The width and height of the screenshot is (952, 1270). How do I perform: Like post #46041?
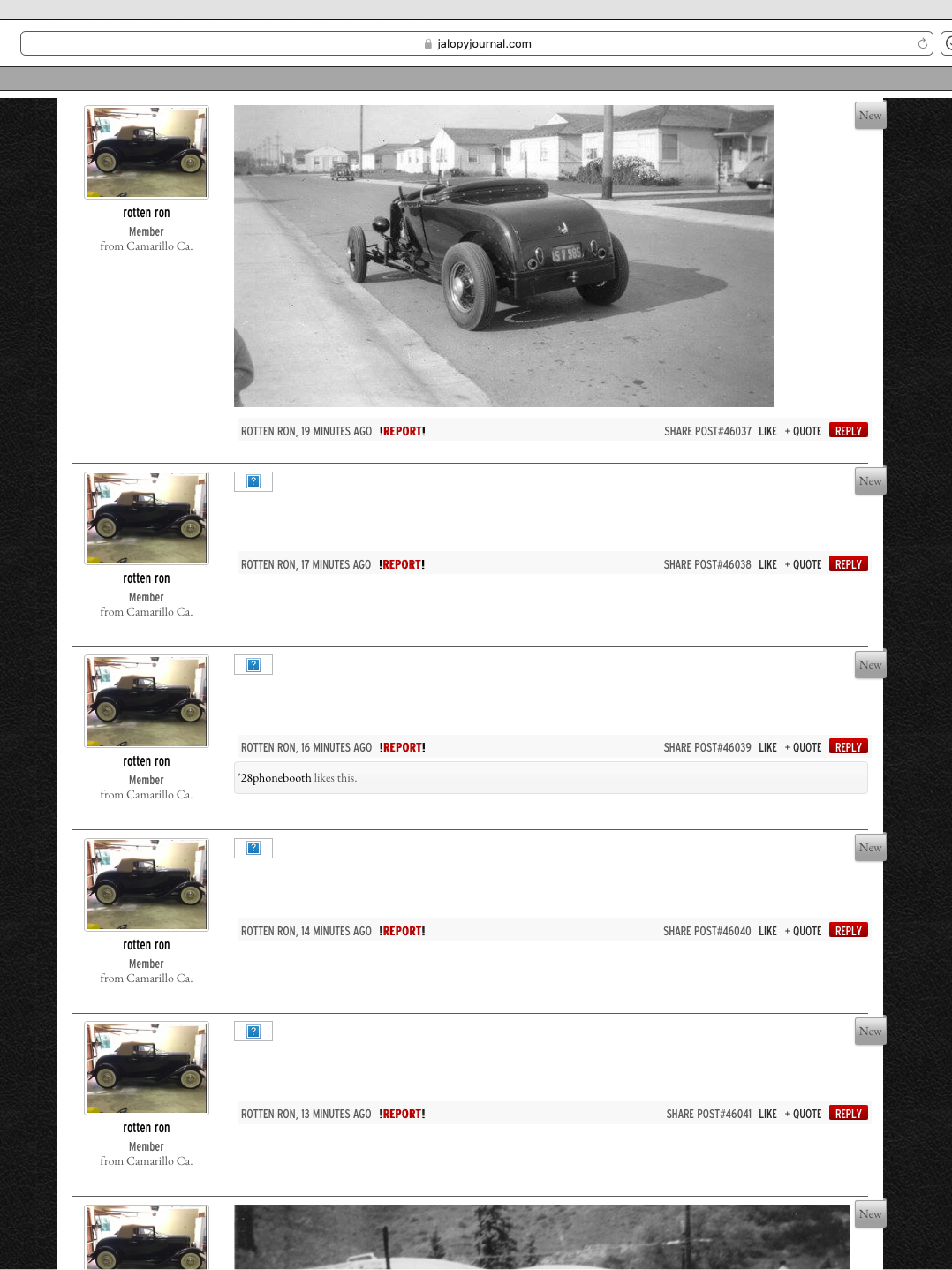click(x=767, y=1114)
